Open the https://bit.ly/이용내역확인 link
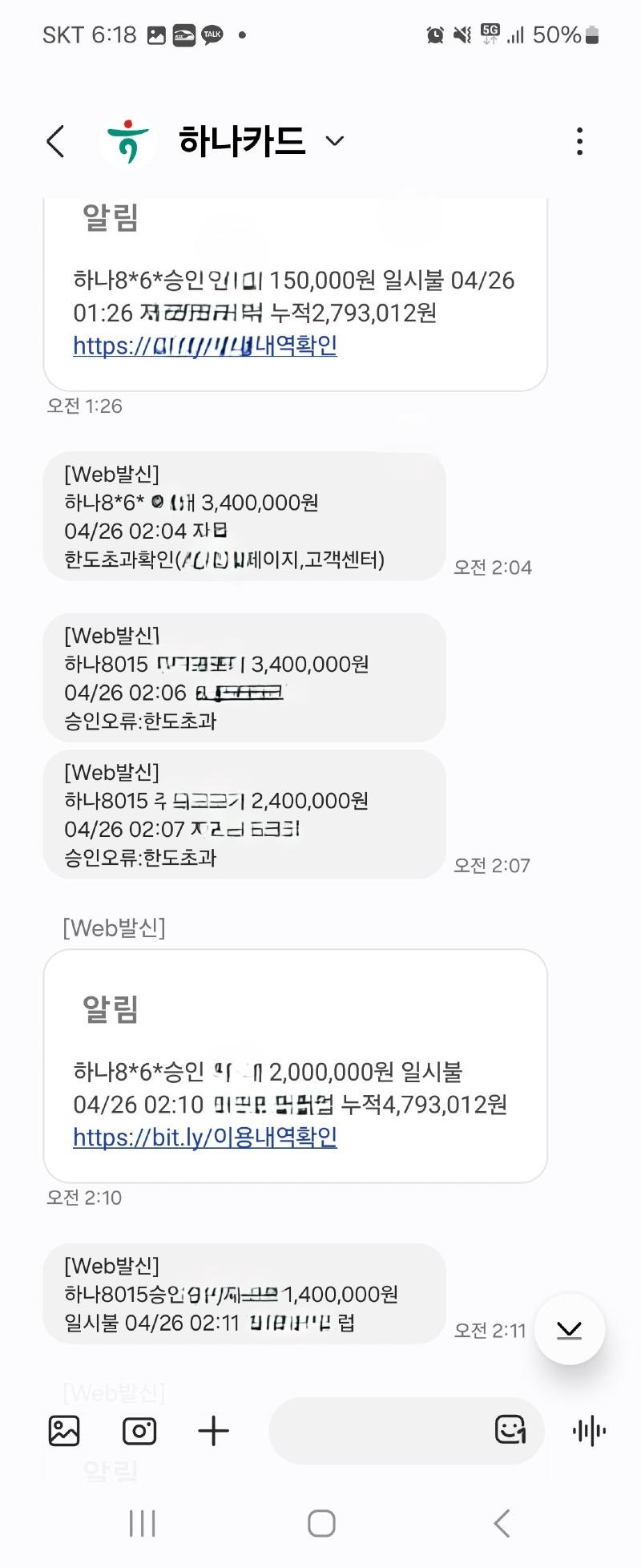641x1568 pixels. [204, 1137]
